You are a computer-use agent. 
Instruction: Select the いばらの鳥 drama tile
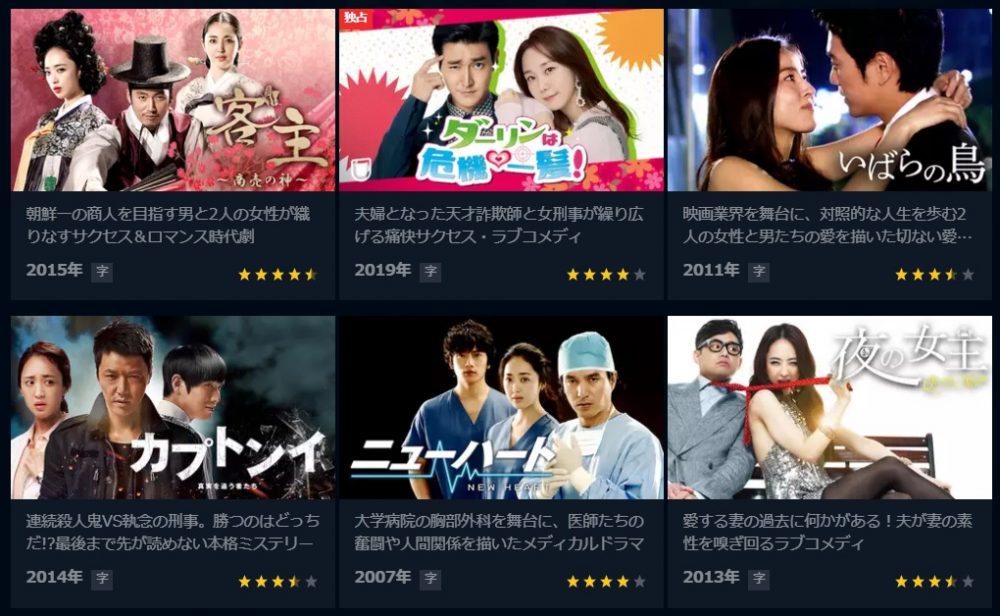pos(829,100)
